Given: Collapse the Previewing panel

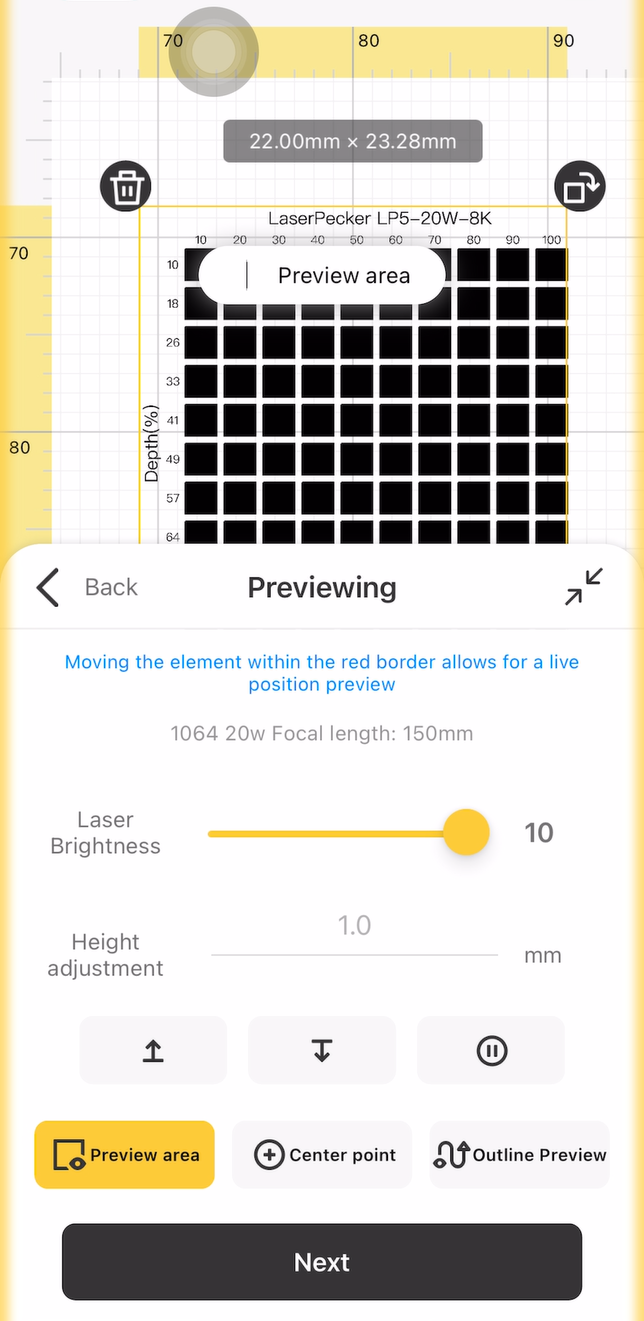Looking at the screenshot, I should tap(584, 587).
